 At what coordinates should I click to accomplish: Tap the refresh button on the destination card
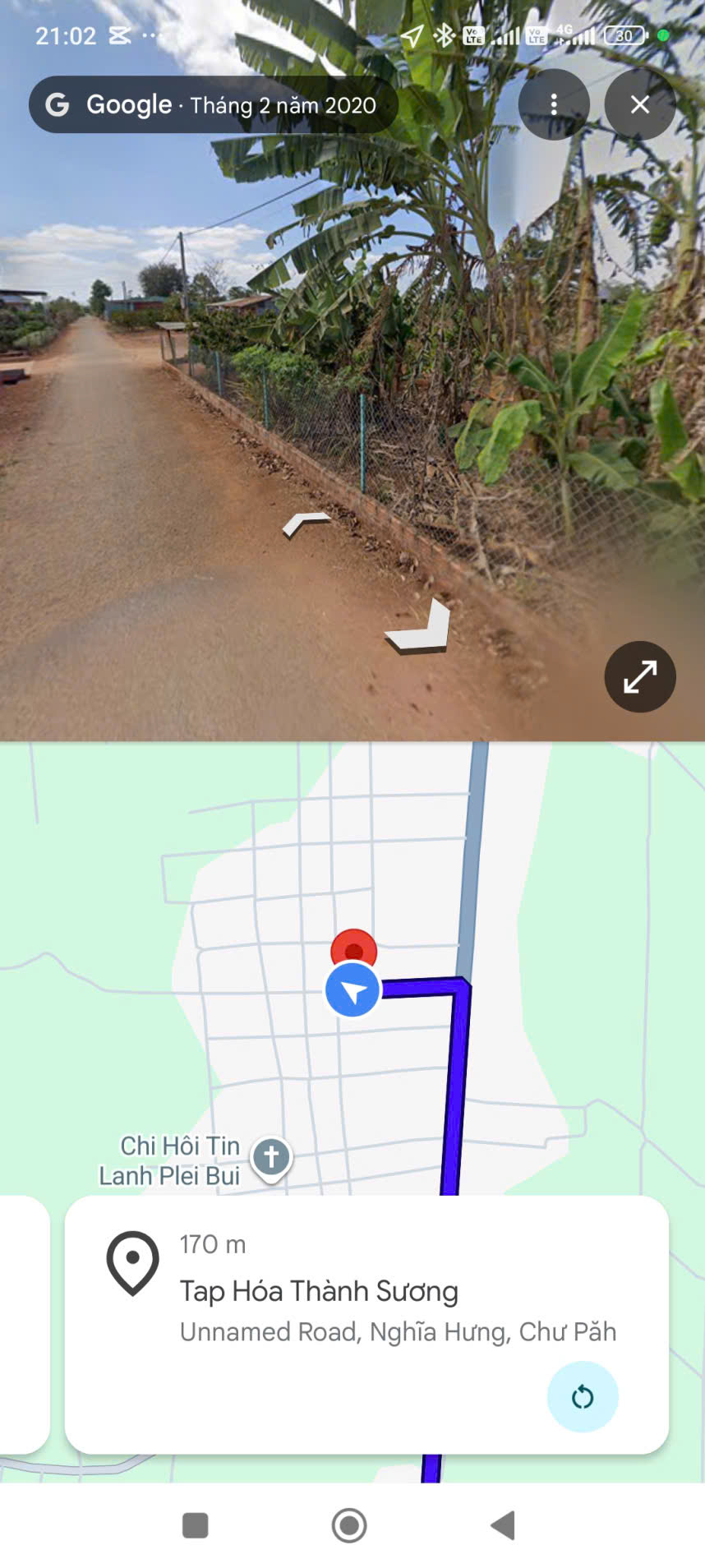pos(582,1396)
